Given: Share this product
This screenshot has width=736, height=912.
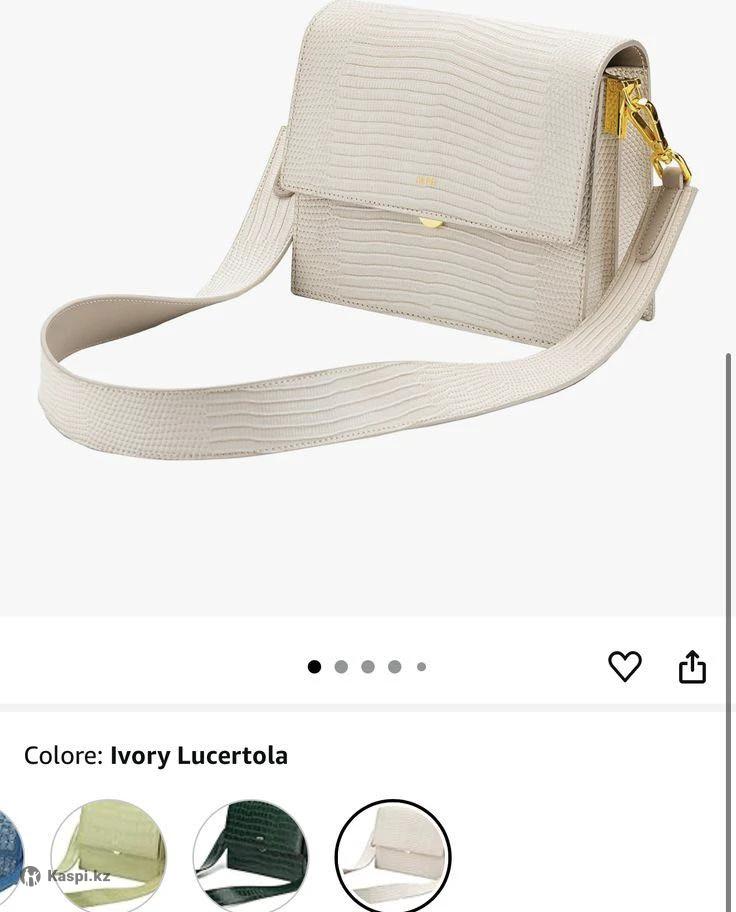Looking at the screenshot, I should tap(692, 666).
